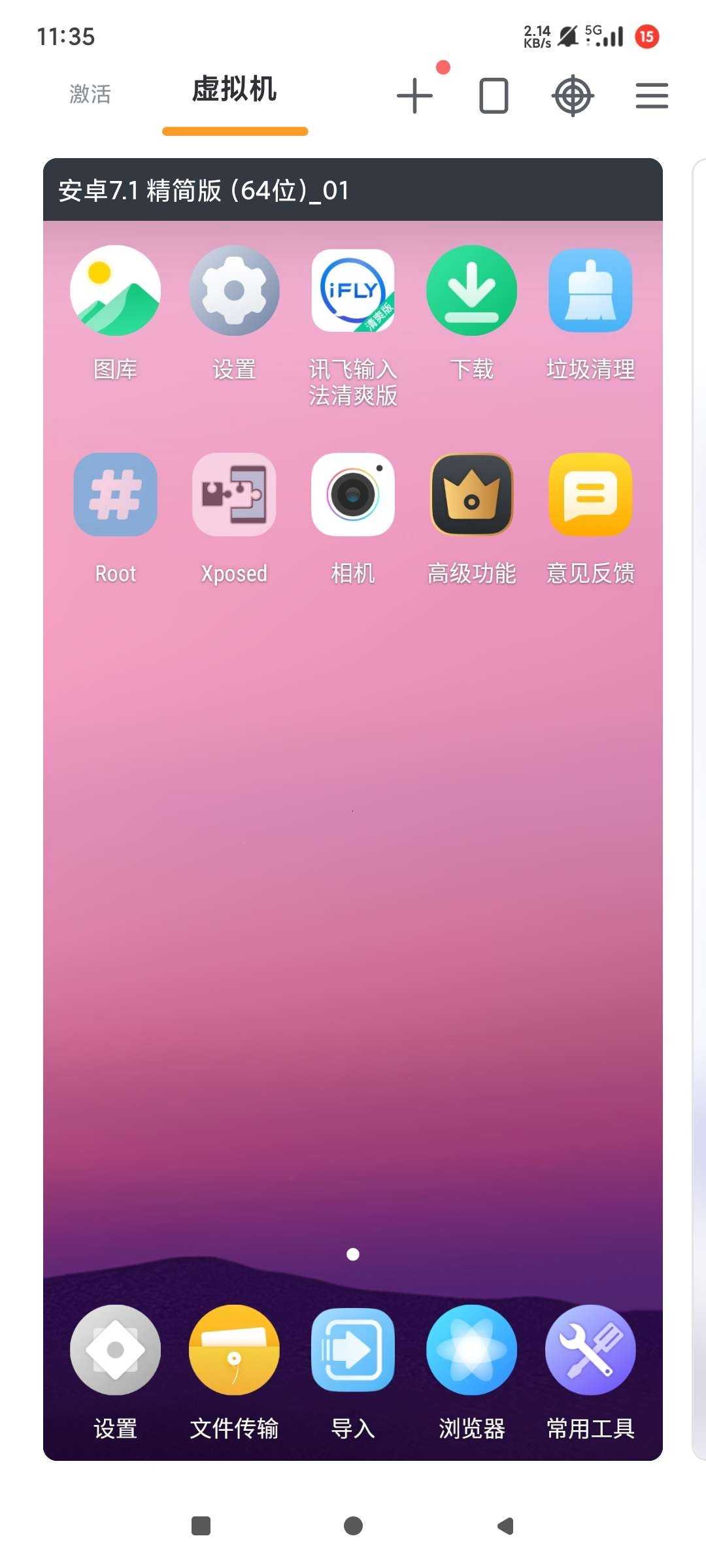The width and height of the screenshot is (706, 1568).
Task: Tap the plus icon to add virtual machine
Action: (414, 96)
